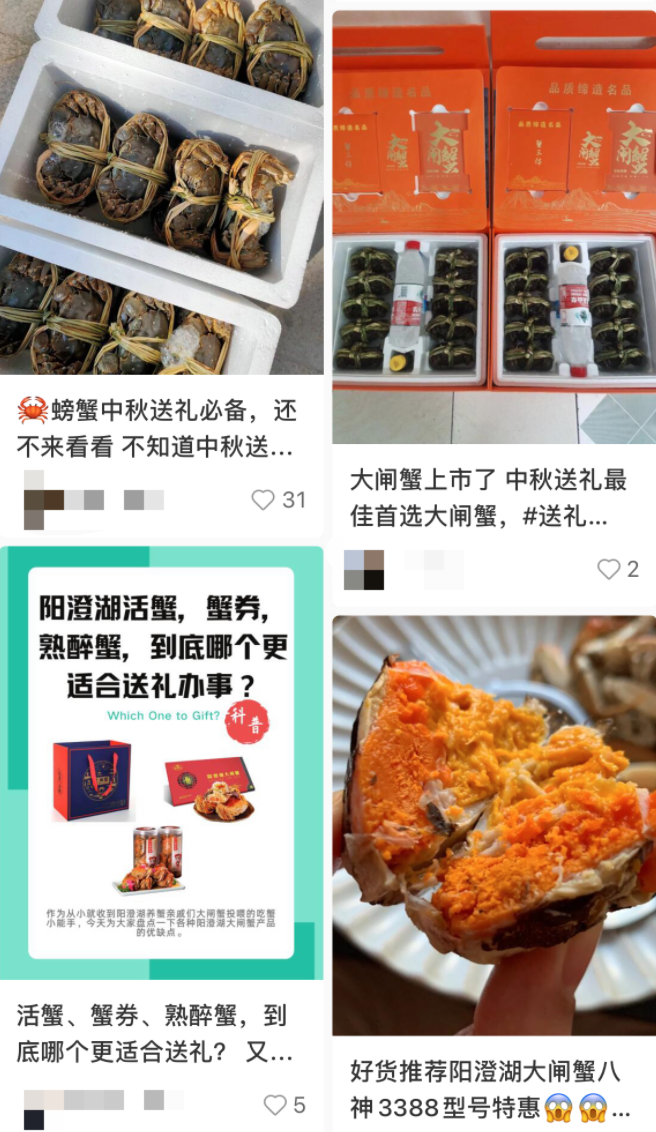View author profile of 大闸蟹上市了 post
Viewport: 656px width, 1132px height.
coord(364,569)
